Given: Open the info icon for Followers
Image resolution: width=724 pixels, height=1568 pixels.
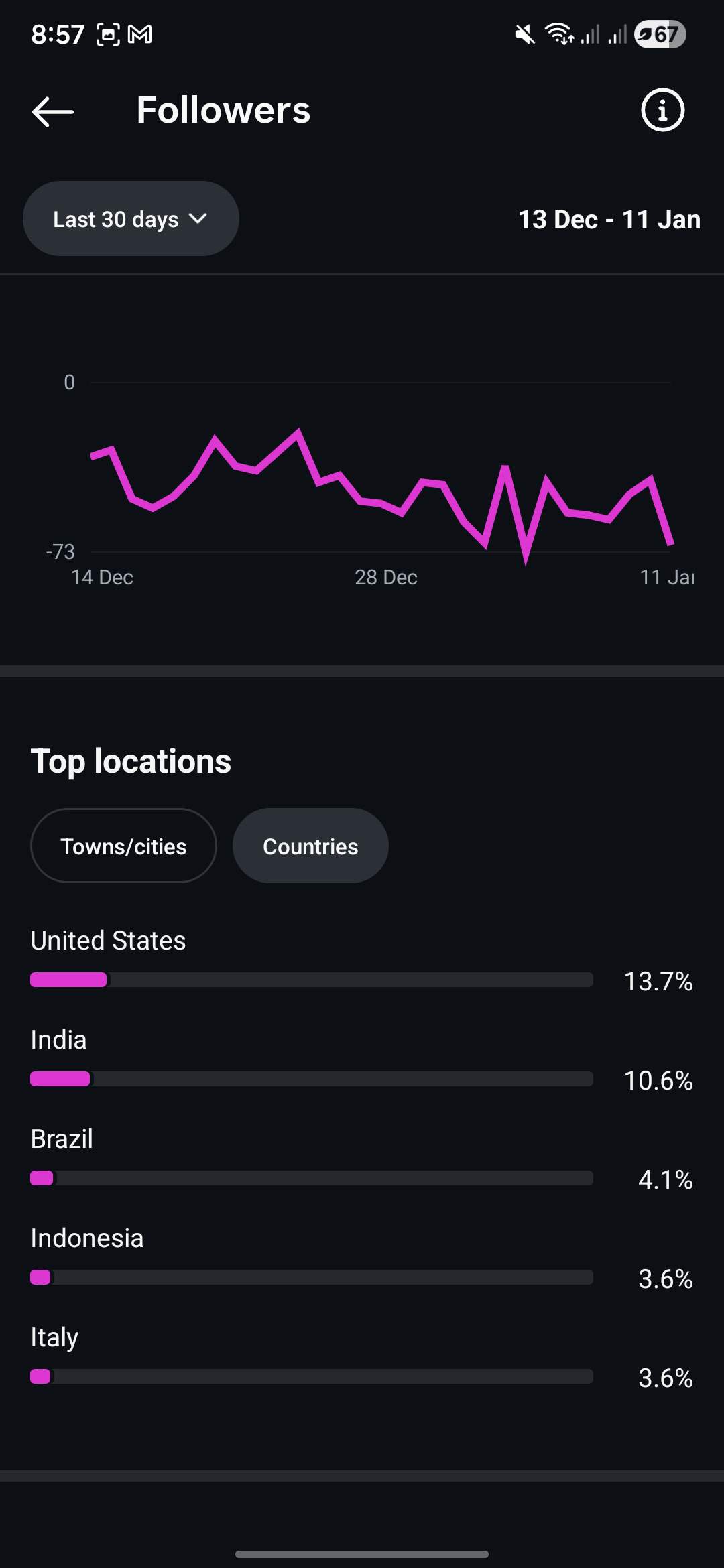Looking at the screenshot, I should click(x=662, y=111).
